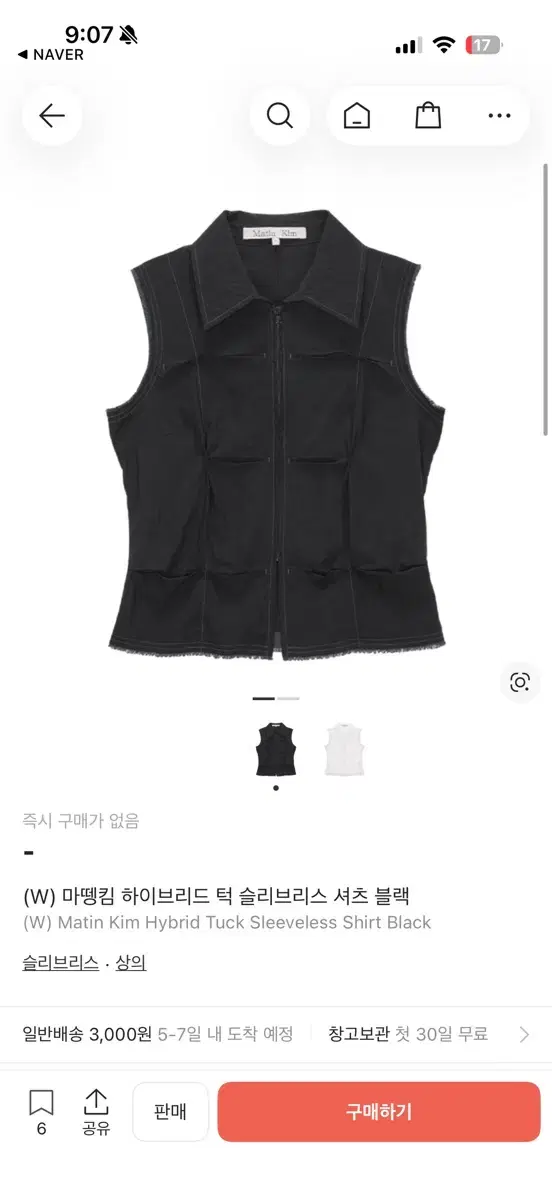Share this product via 공유

[x=96, y=1112]
